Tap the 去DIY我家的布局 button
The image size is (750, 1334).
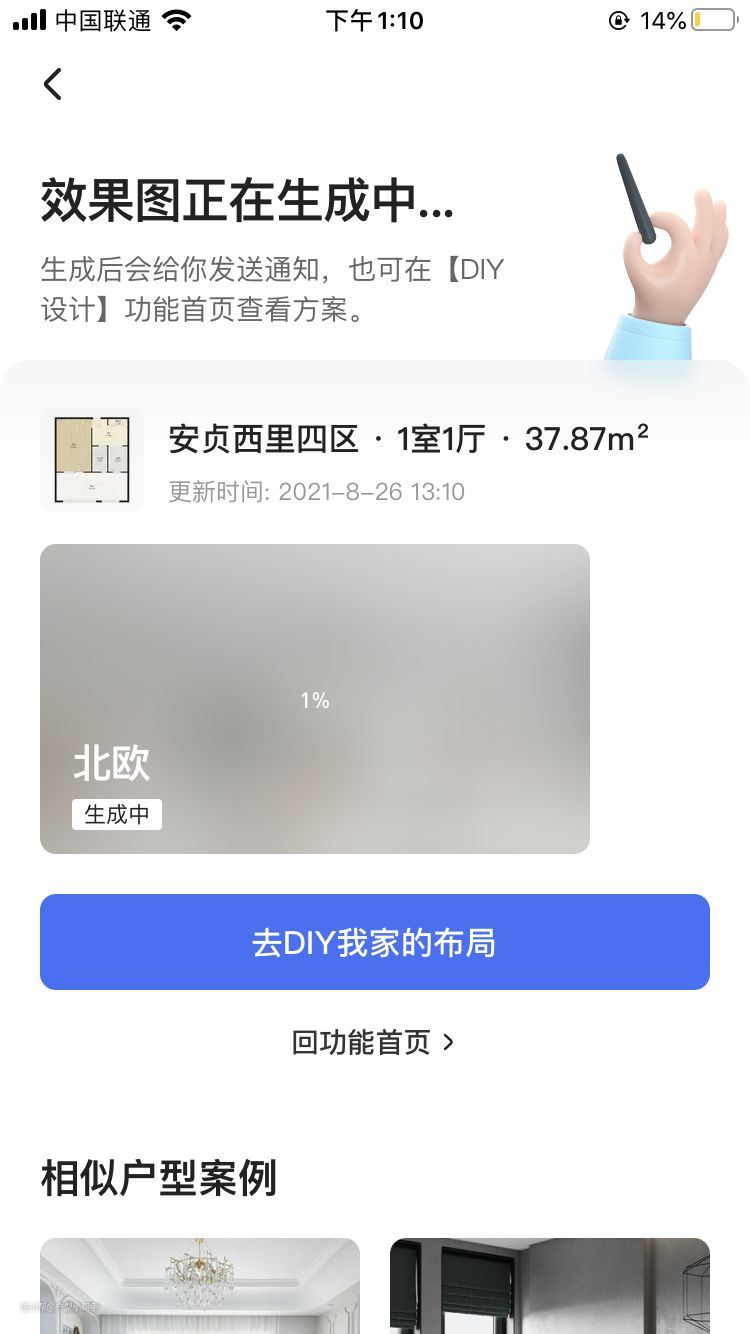375,942
